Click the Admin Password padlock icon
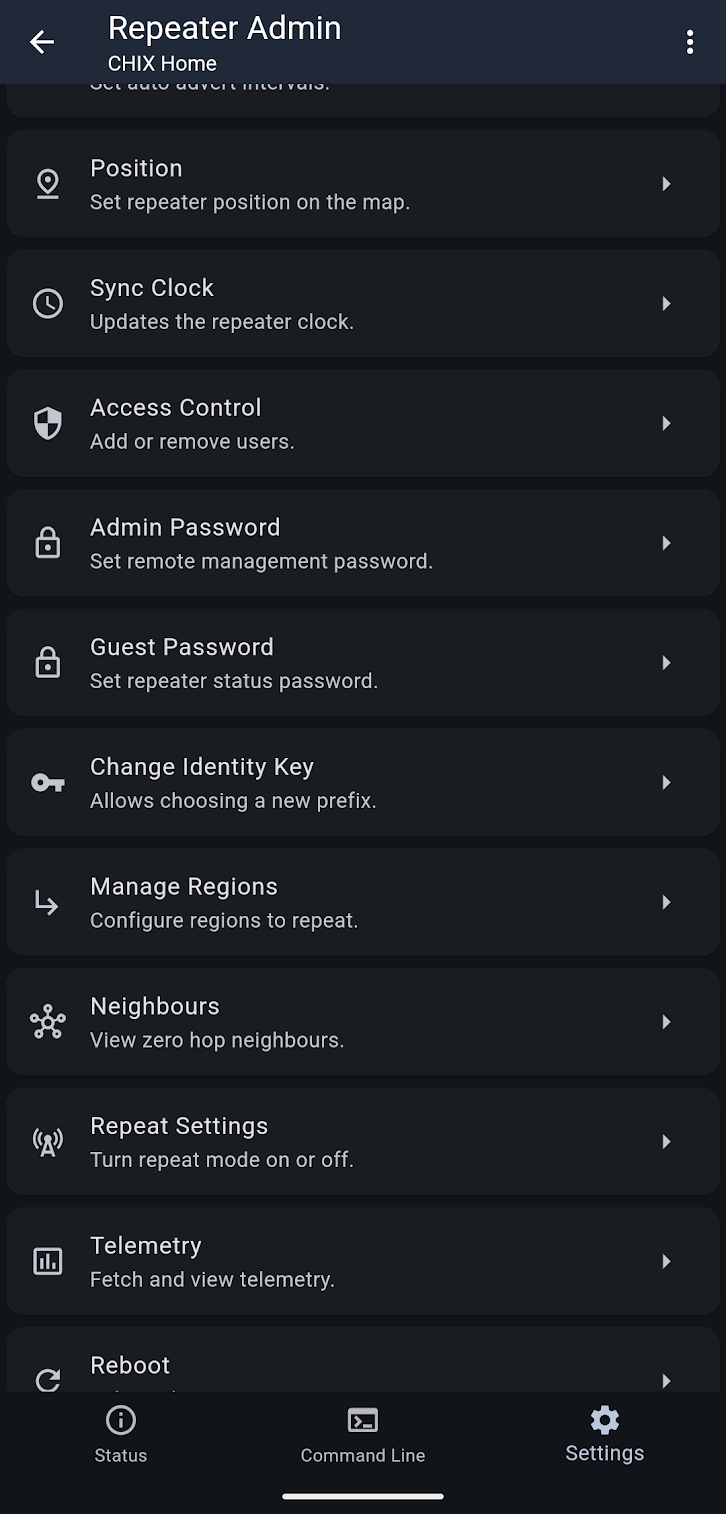The height and width of the screenshot is (1514, 726). (48, 543)
